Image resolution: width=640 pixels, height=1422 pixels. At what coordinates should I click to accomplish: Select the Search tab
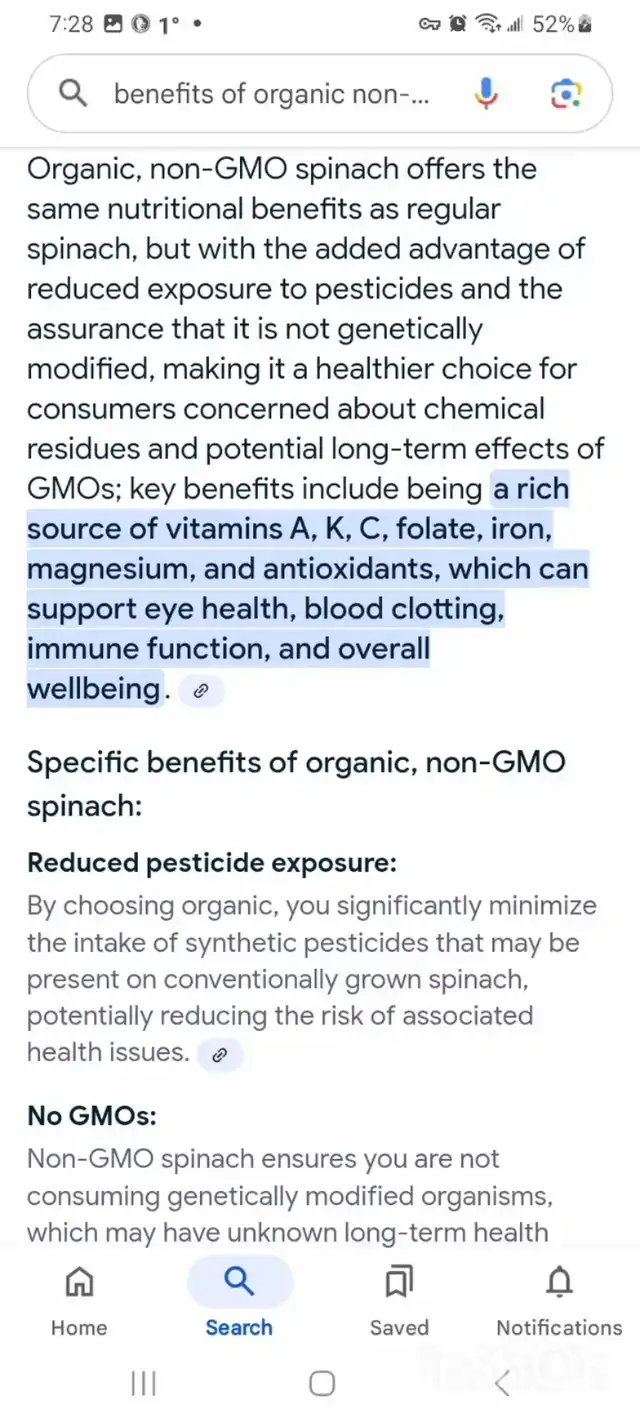coord(239,1299)
